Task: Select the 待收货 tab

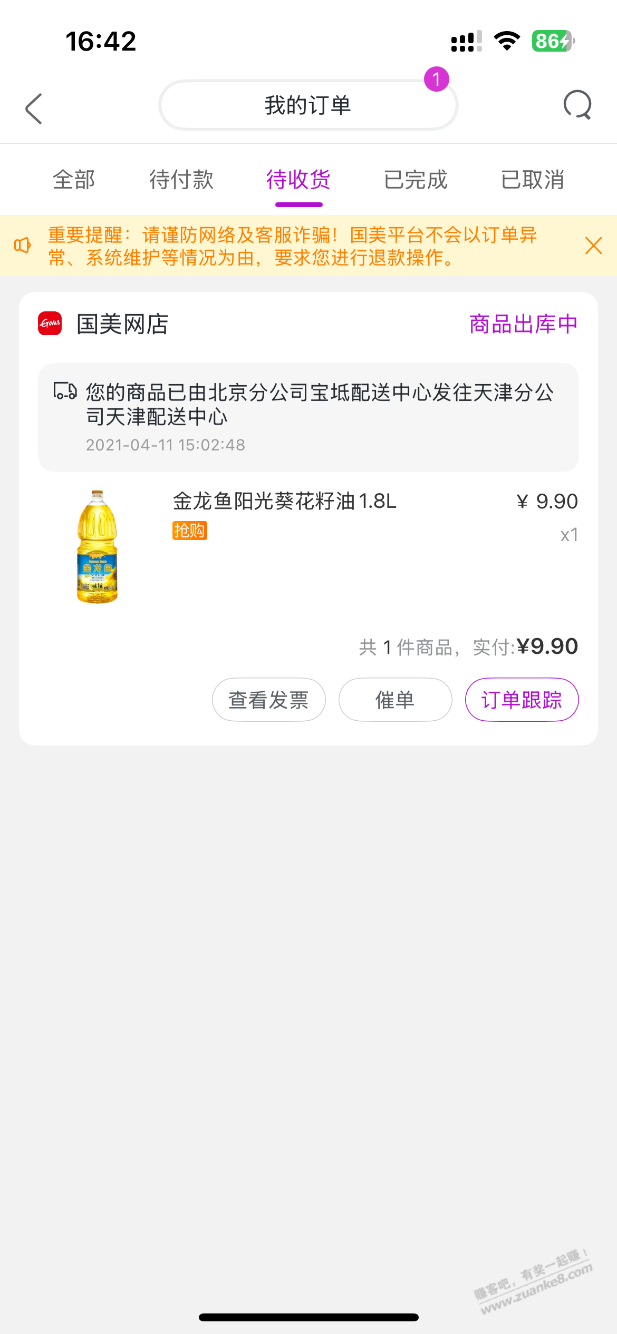Action: (x=298, y=180)
